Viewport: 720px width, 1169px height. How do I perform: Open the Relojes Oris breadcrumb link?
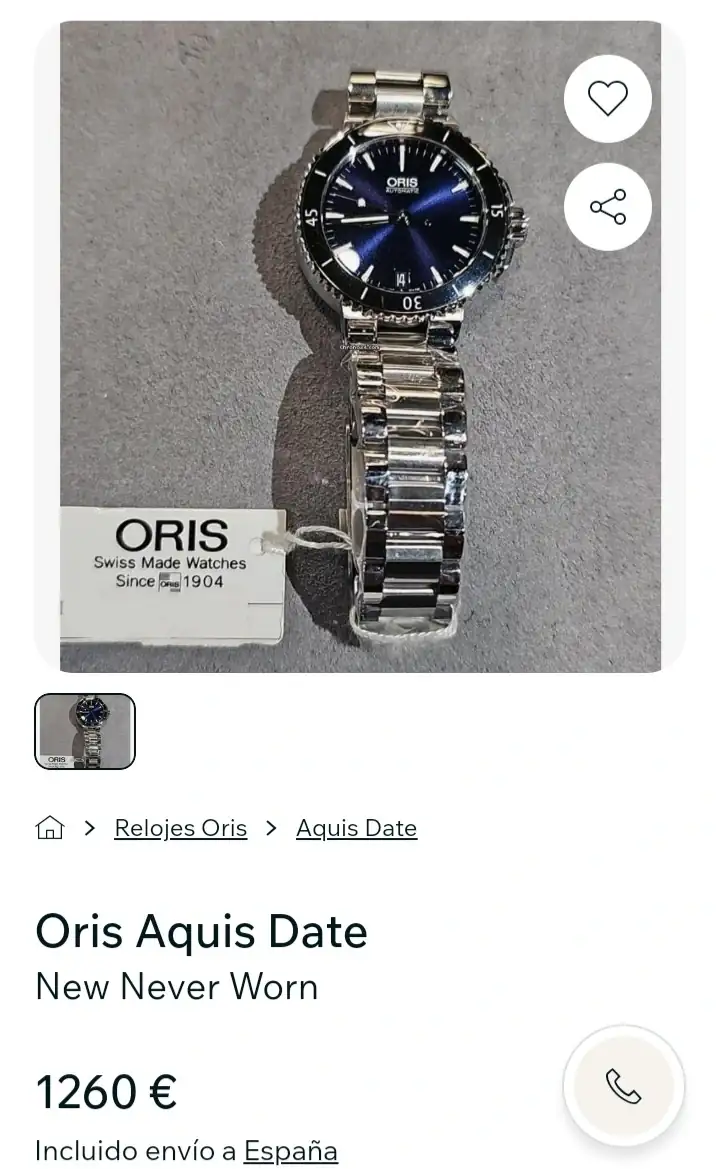click(x=180, y=828)
